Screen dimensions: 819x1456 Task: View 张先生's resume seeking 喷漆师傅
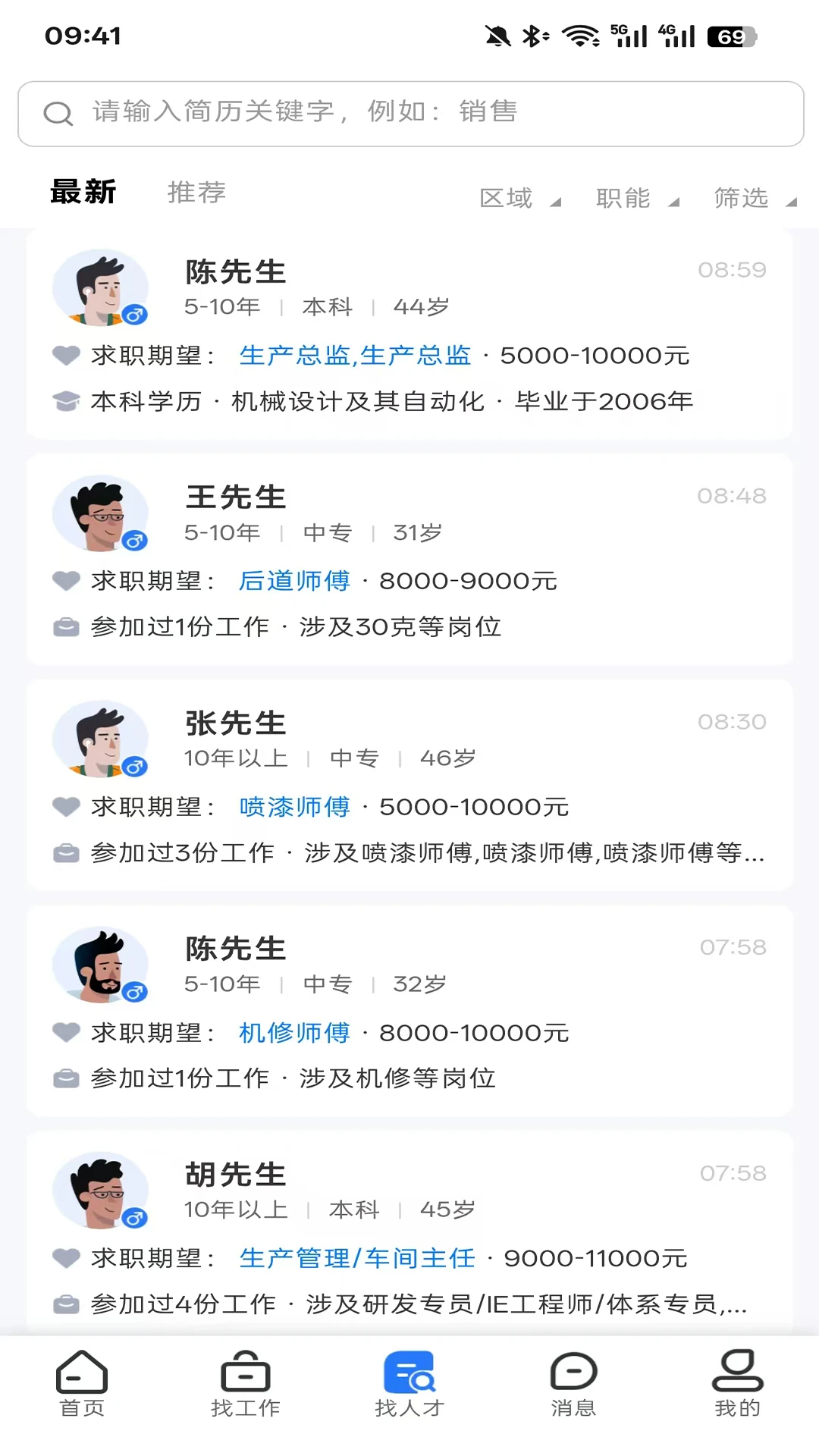[x=409, y=785]
